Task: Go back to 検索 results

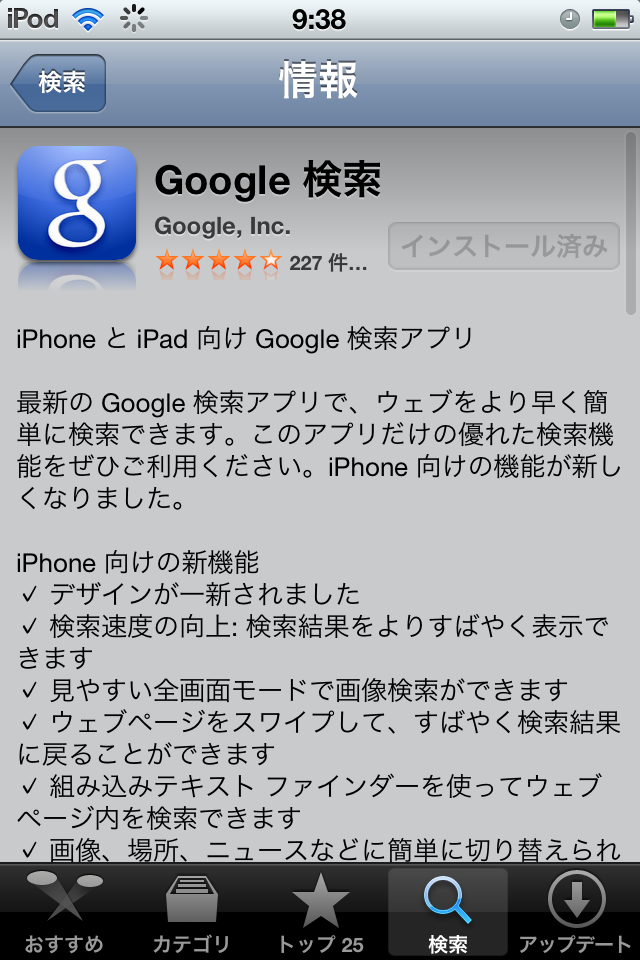Action: [x=60, y=82]
